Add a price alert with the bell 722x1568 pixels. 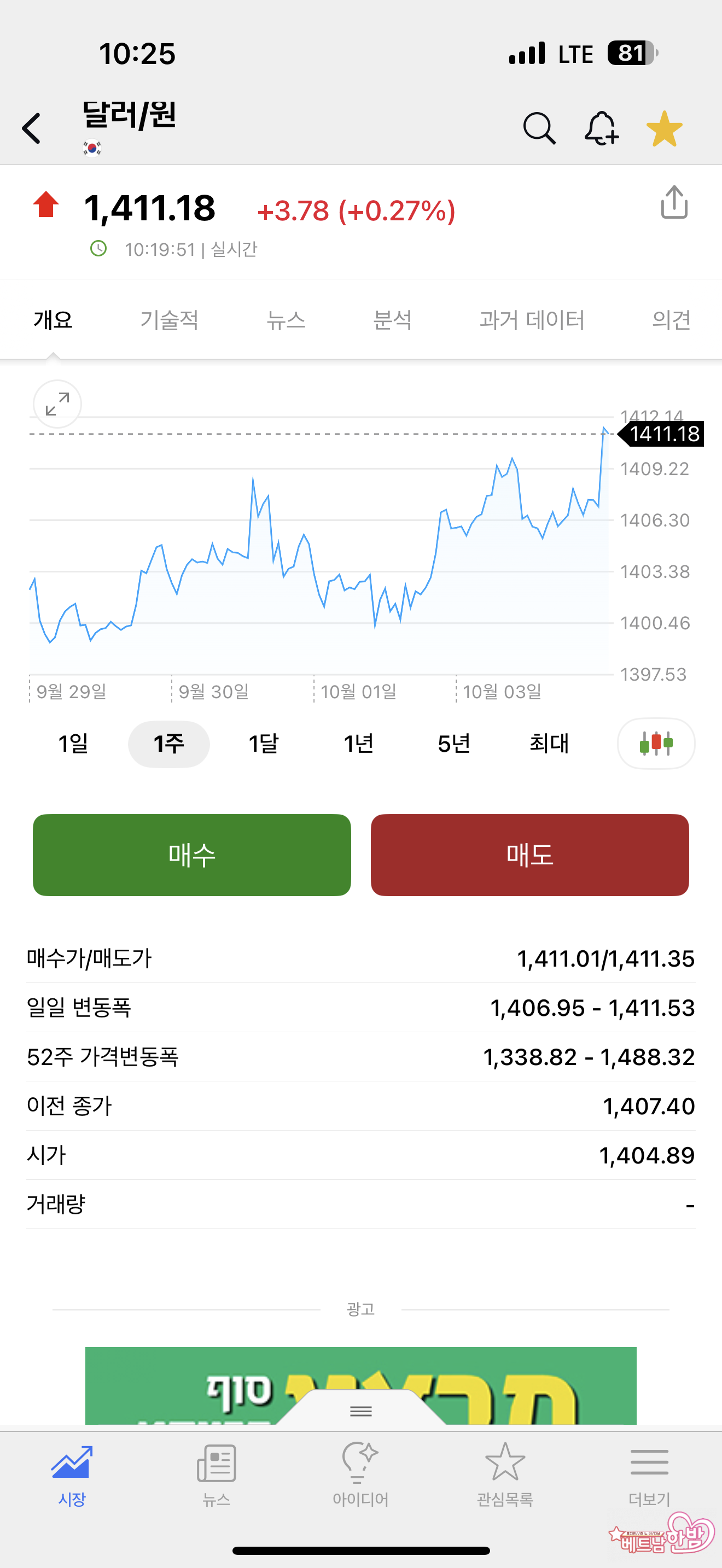[602, 128]
